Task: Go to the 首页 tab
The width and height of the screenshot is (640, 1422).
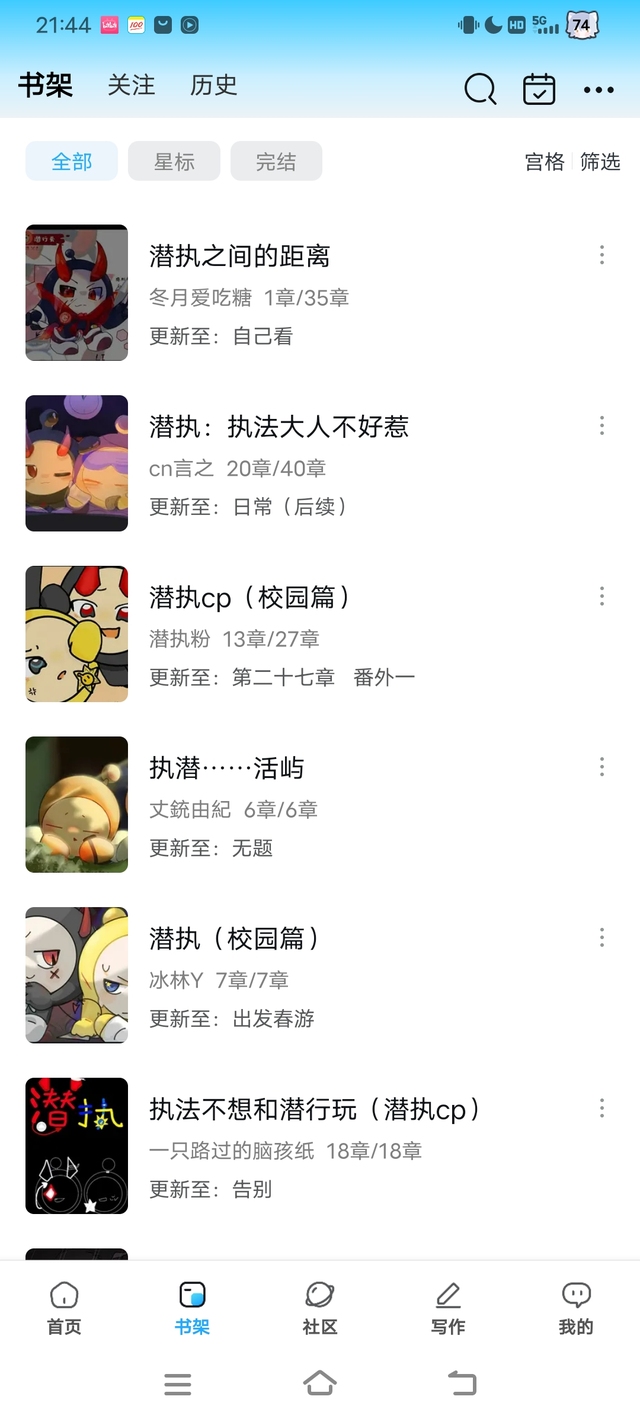Action: tap(64, 1309)
